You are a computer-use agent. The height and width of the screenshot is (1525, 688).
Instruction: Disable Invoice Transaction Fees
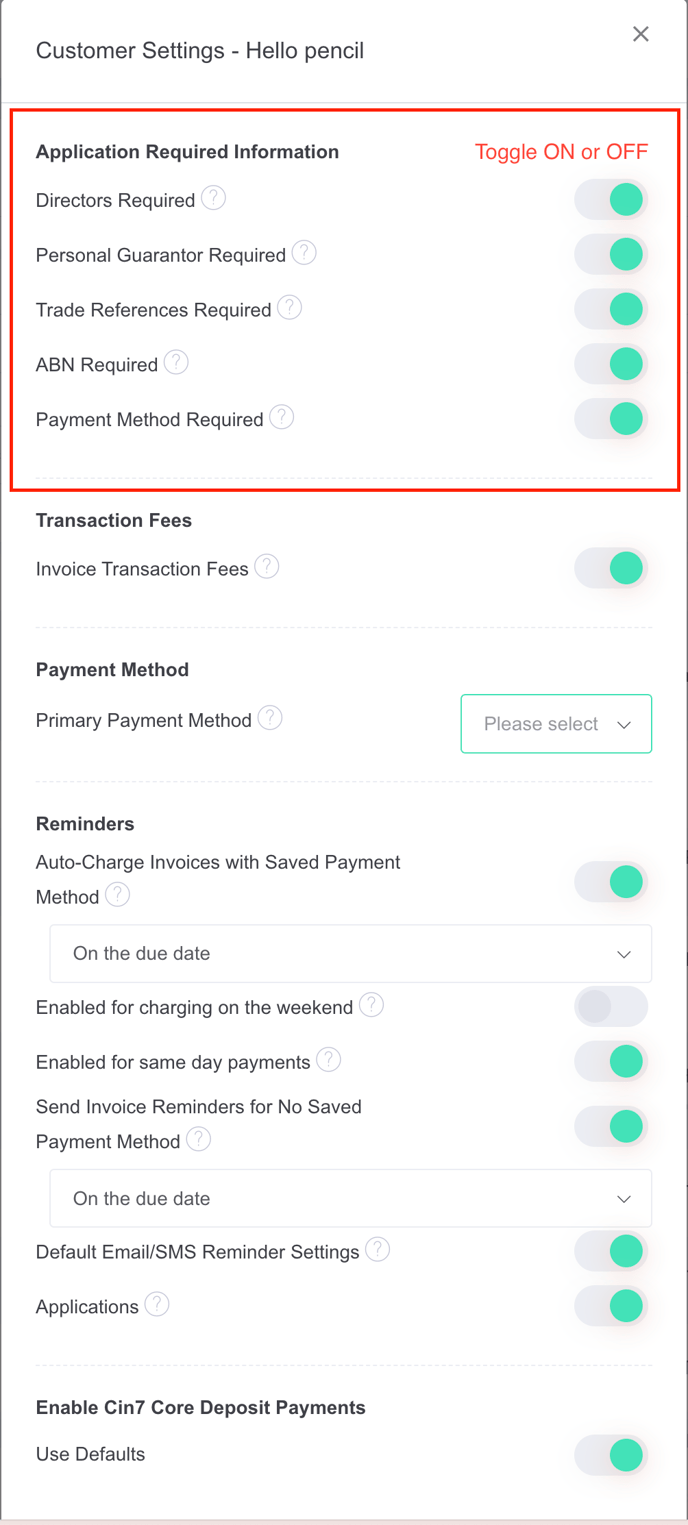[x=611, y=568]
